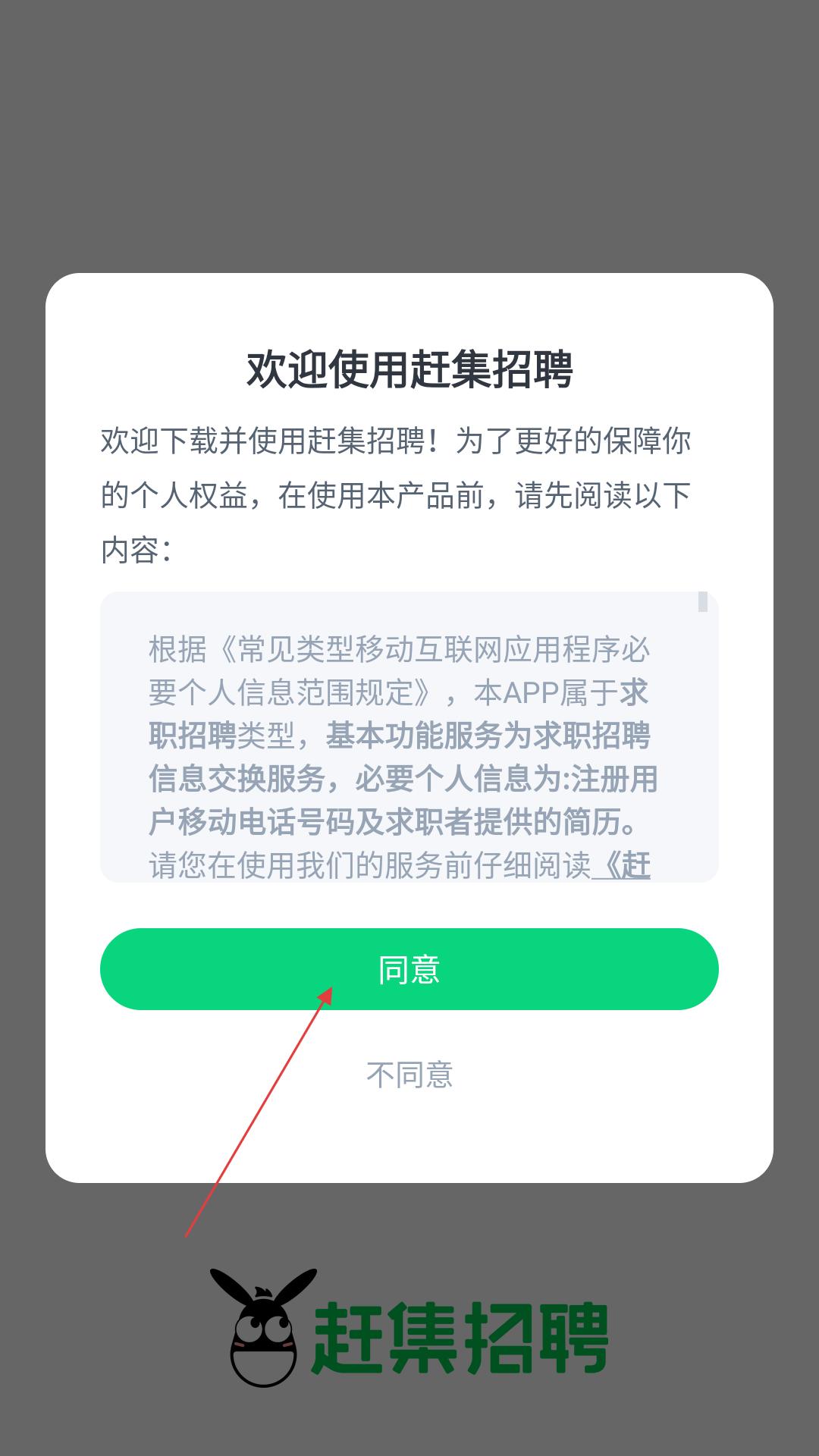Tap the green 同意 button
Viewport: 819px width, 1456px height.
click(409, 969)
